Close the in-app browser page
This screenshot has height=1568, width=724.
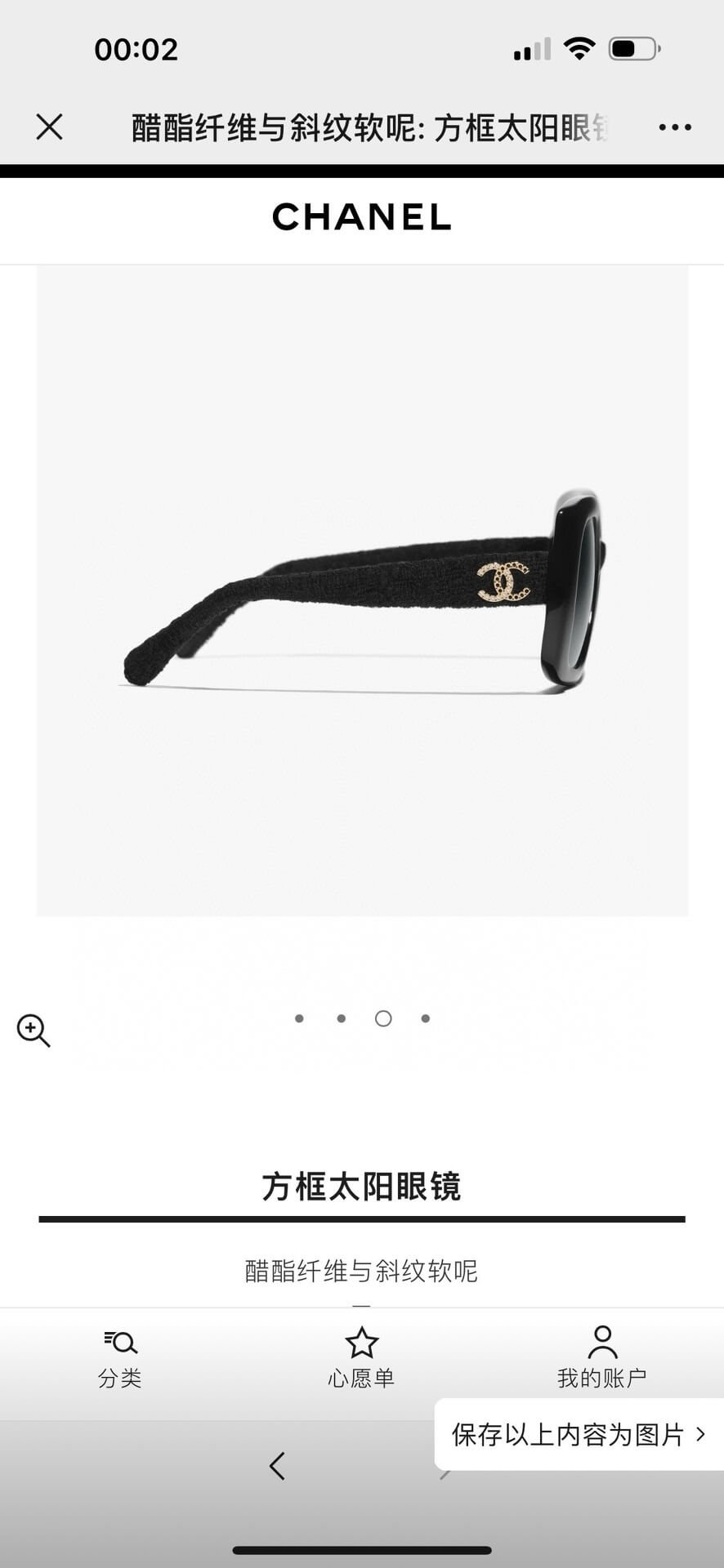coord(49,127)
